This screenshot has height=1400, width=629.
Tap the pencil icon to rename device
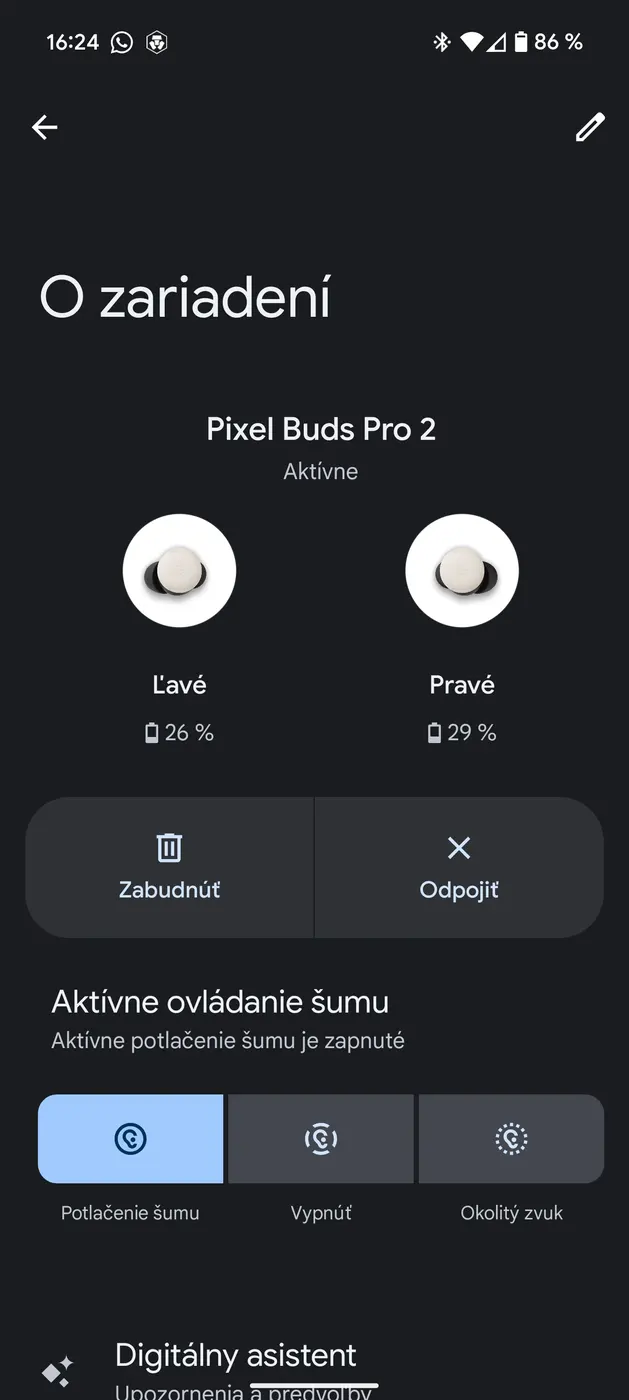[x=589, y=127]
